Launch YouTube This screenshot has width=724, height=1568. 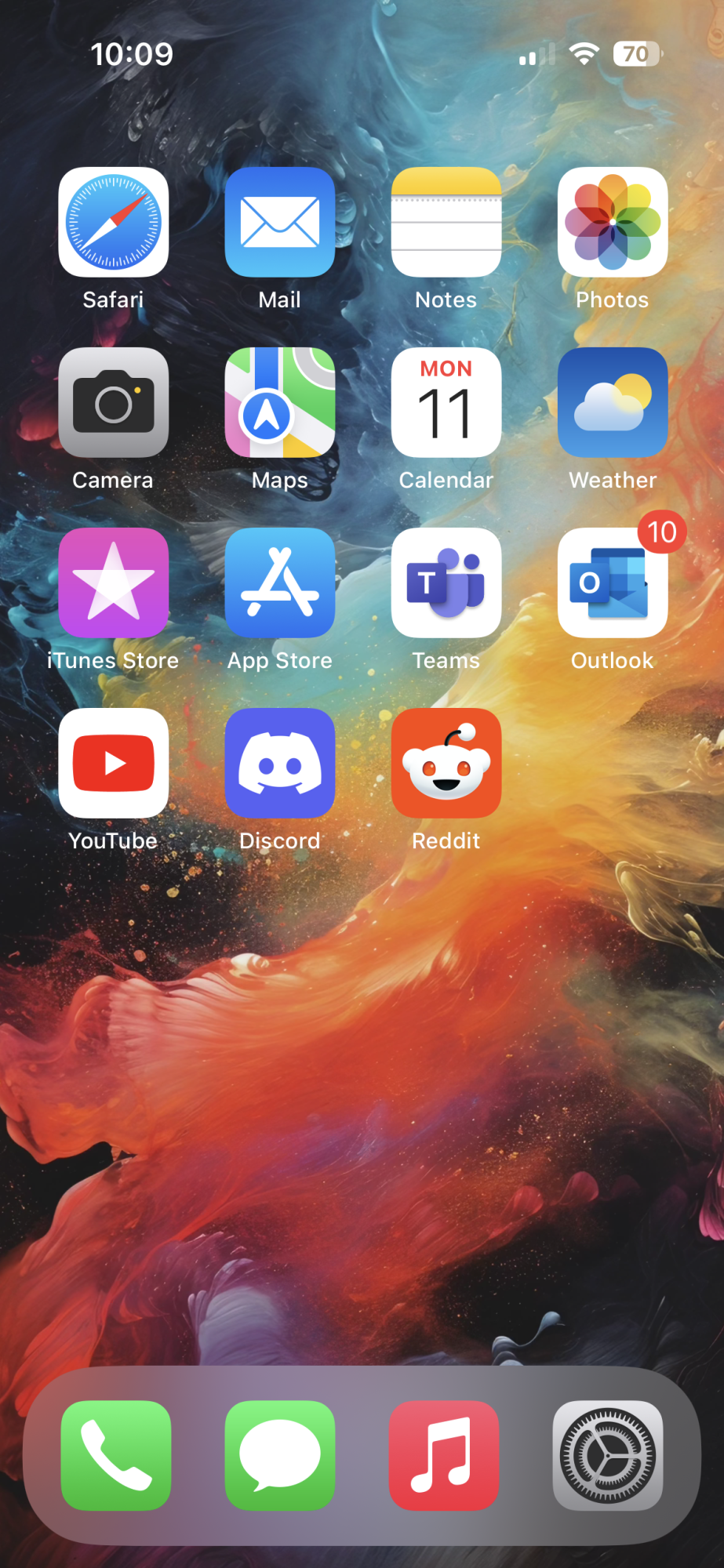(x=114, y=763)
